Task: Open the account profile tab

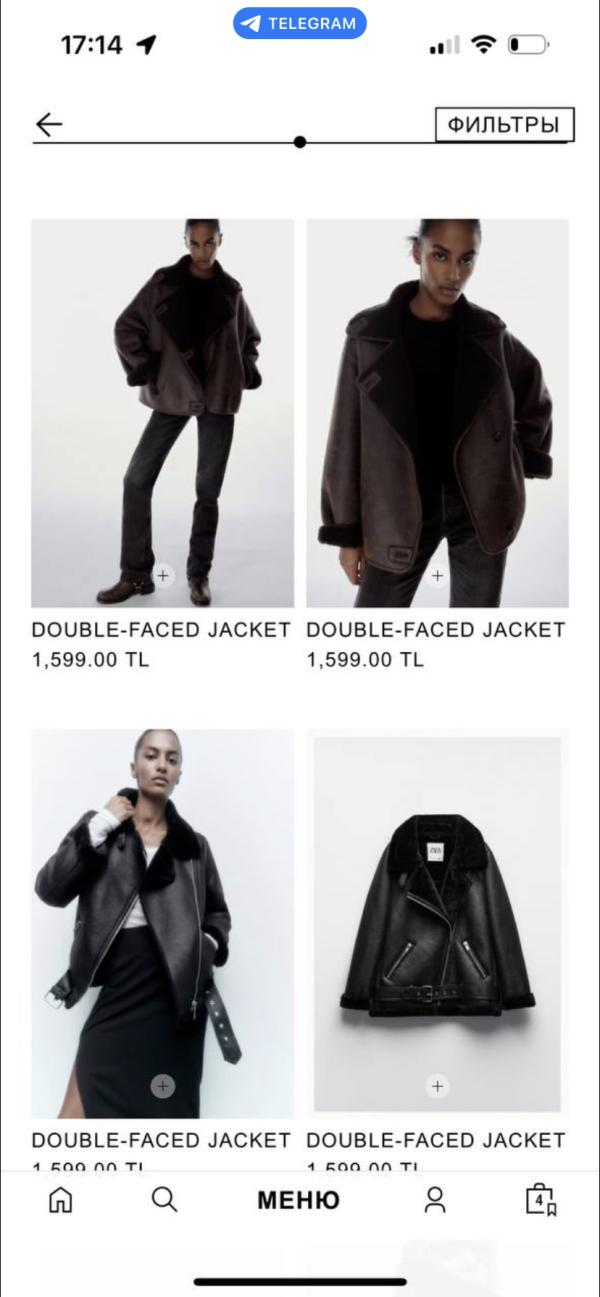Action: pos(435,1199)
